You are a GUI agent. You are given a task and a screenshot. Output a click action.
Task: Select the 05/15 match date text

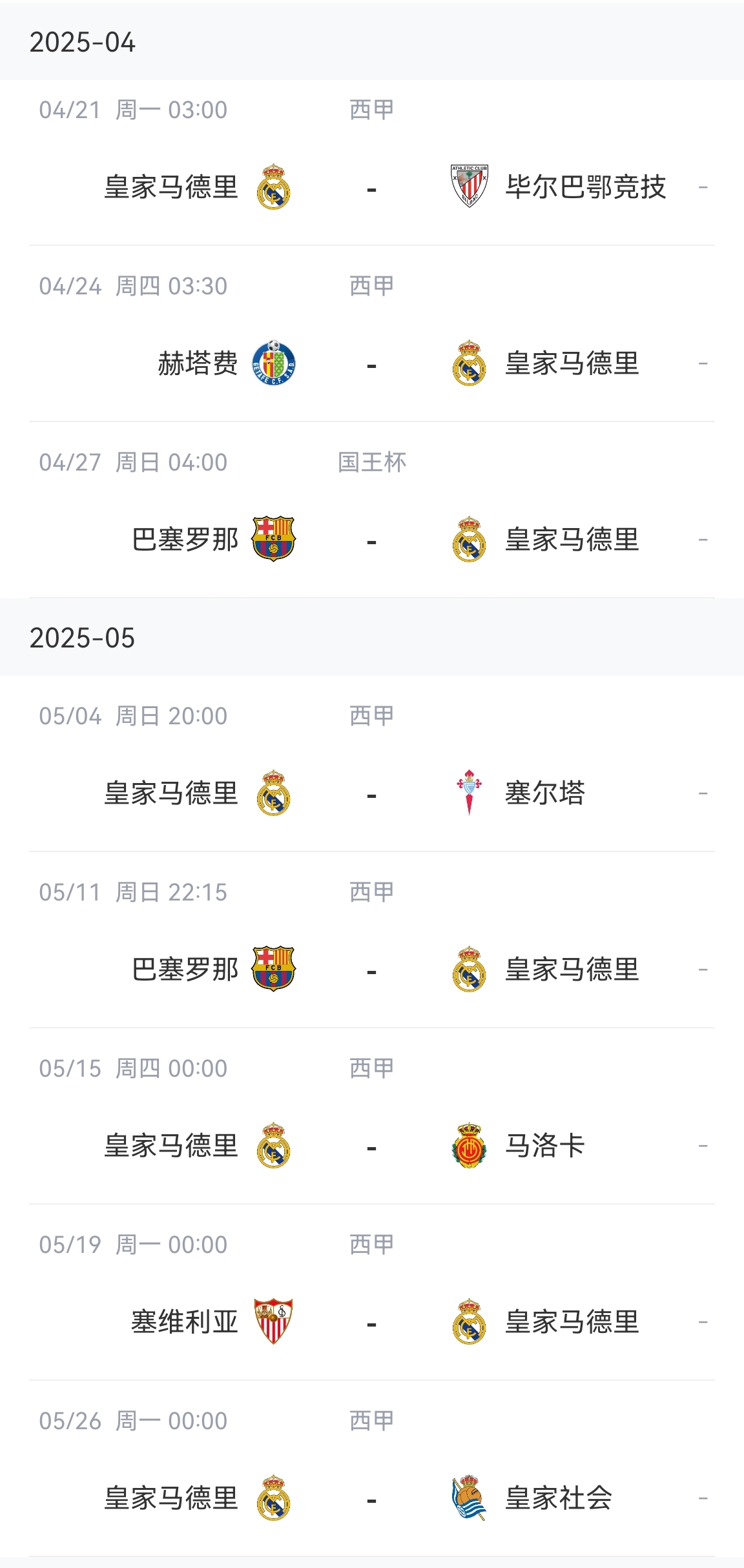132,1067
